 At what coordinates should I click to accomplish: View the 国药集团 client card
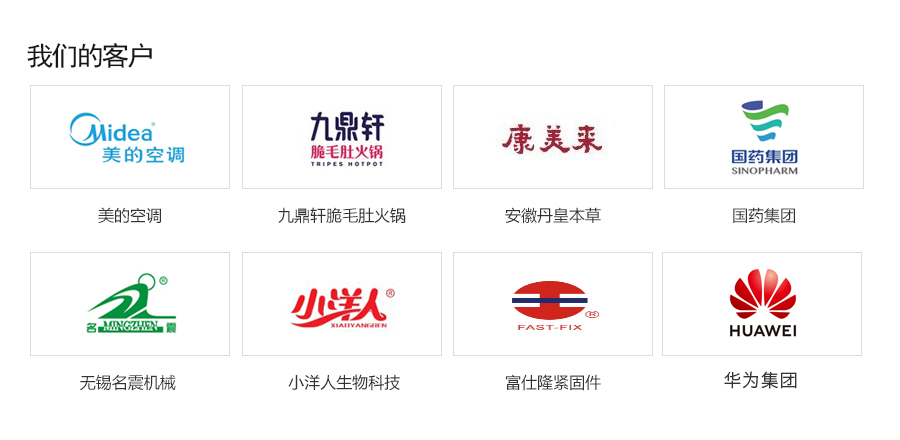pos(764,137)
